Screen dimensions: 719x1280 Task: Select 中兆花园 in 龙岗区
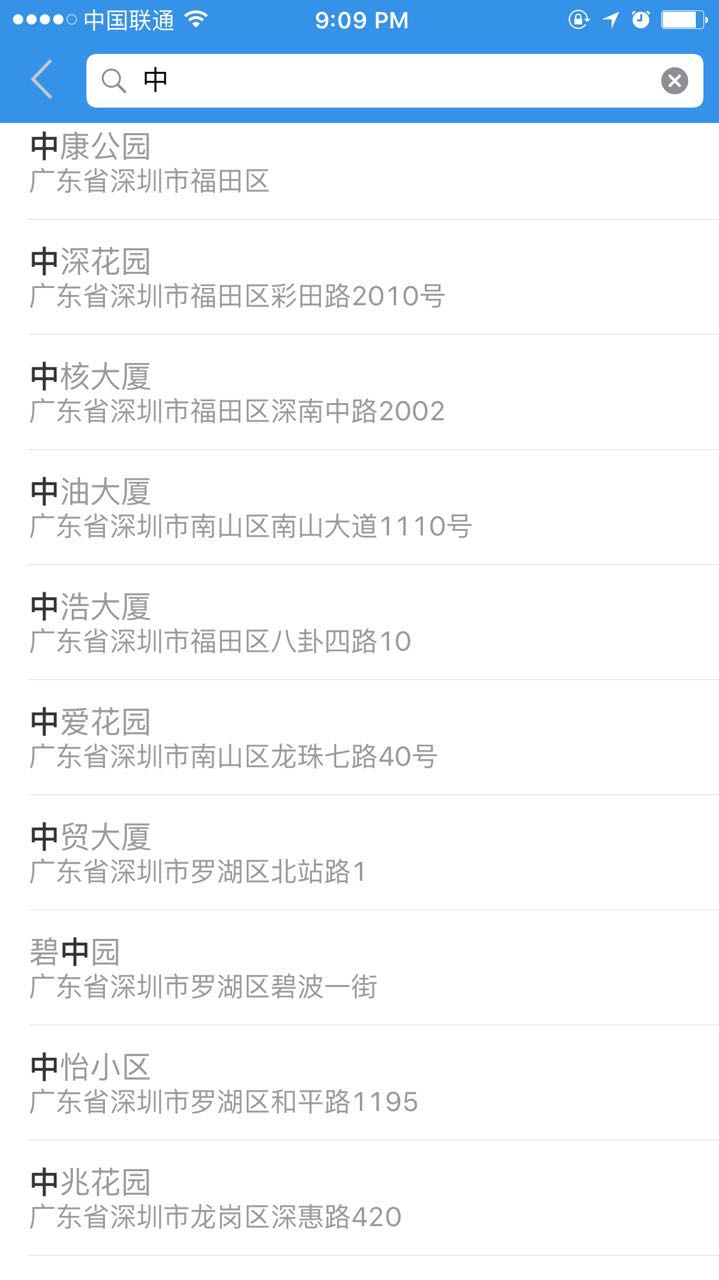click(360, 1197)
